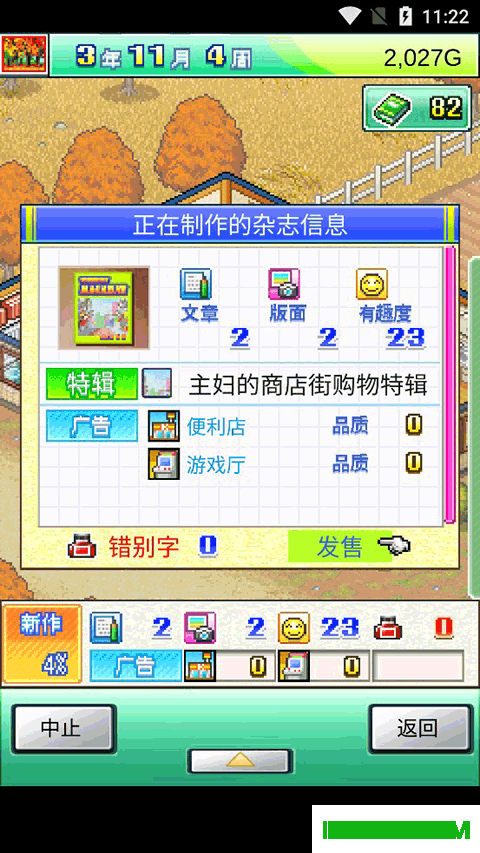The image size is (480, 853).
Task: Open the research points book counter
Action: (417, 108)
